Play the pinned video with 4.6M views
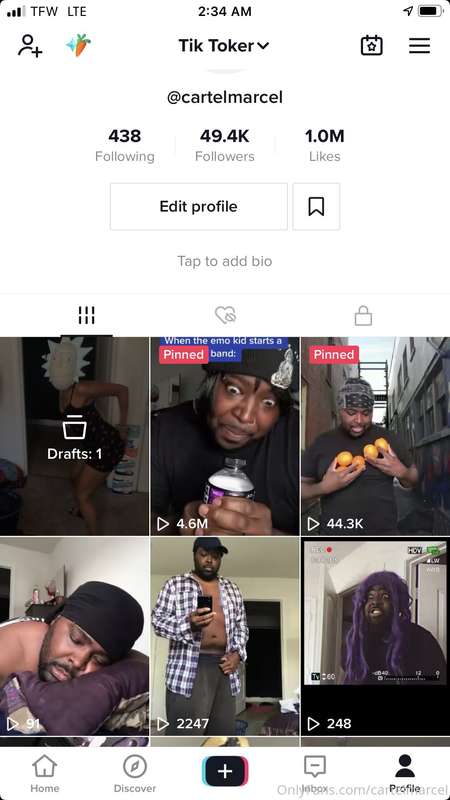The width and height of the screenshot is (450, 800). click(225, 436)
